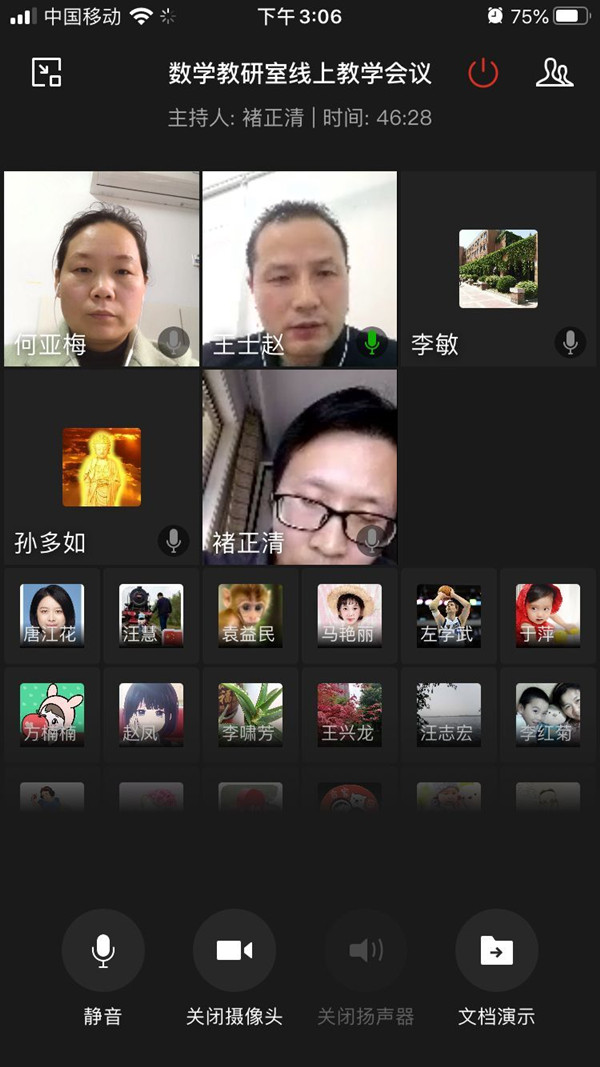
Task: View 褚正清's video tile
Action: [299, 467]
